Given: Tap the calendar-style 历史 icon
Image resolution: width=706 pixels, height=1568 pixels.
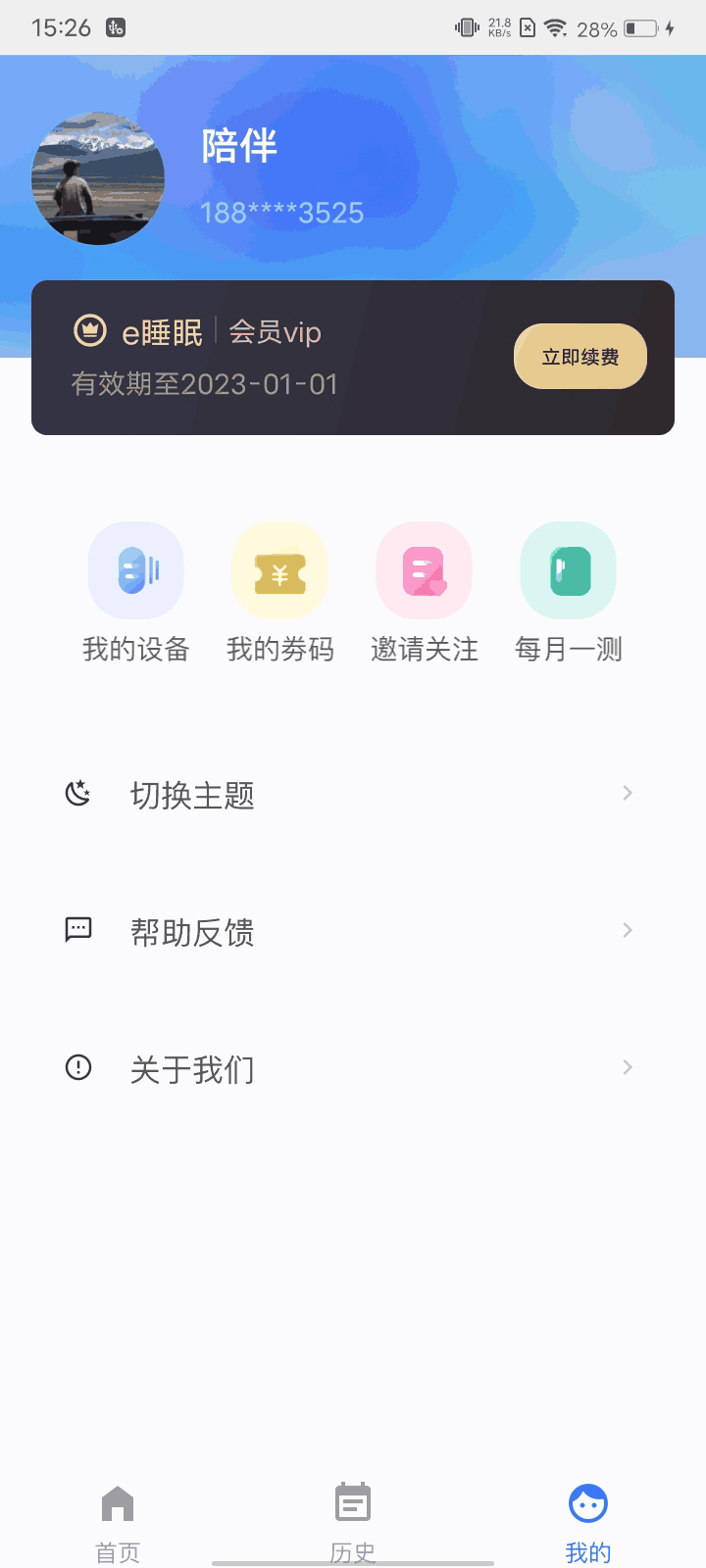Looking at the screenshot, I should (x=352, y=1501).
